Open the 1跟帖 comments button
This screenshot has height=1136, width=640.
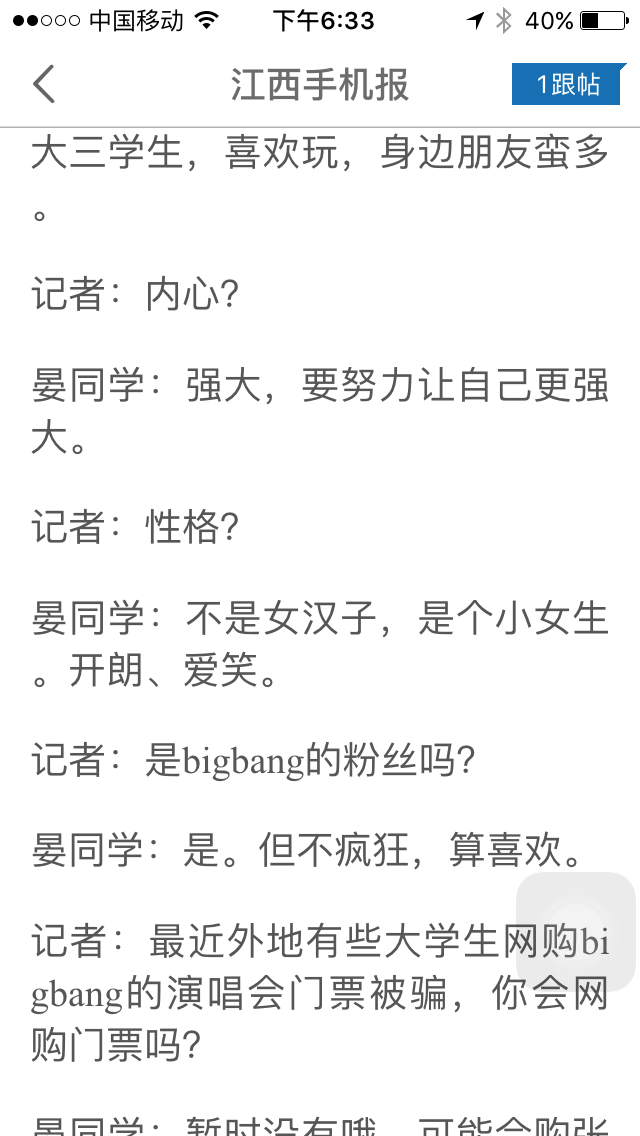[568, 85]
